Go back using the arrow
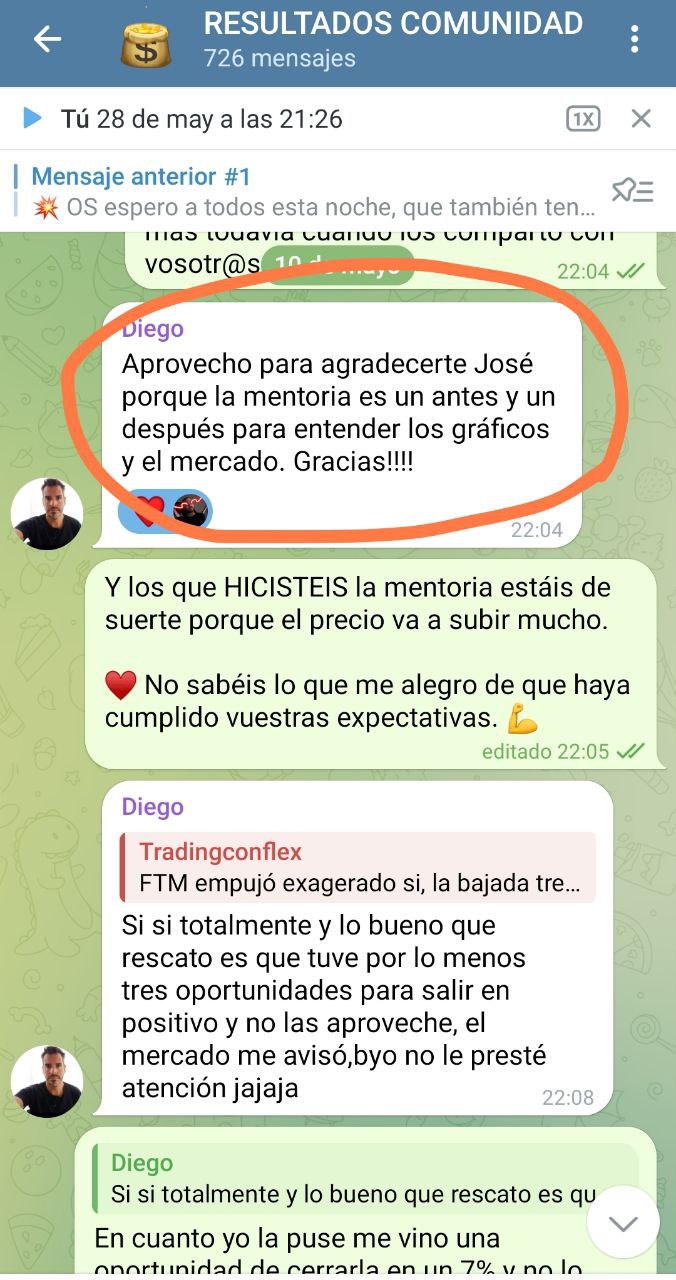Image resolution: width=676 pixels, height=1280 pixels. (46, 40)
